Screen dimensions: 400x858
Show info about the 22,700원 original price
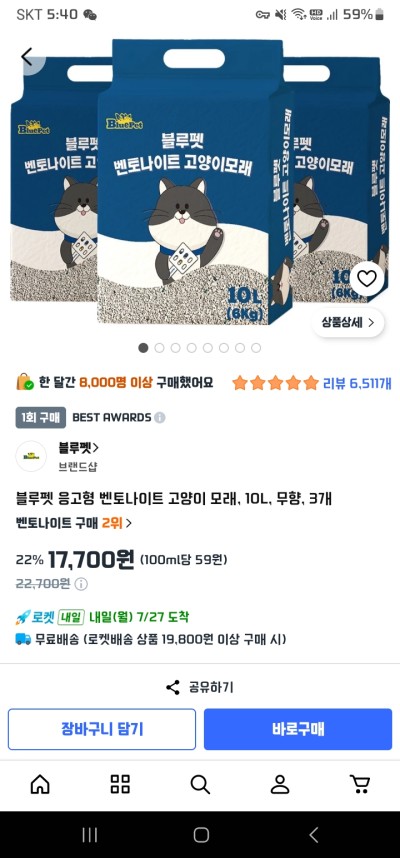tap(81, 584)
